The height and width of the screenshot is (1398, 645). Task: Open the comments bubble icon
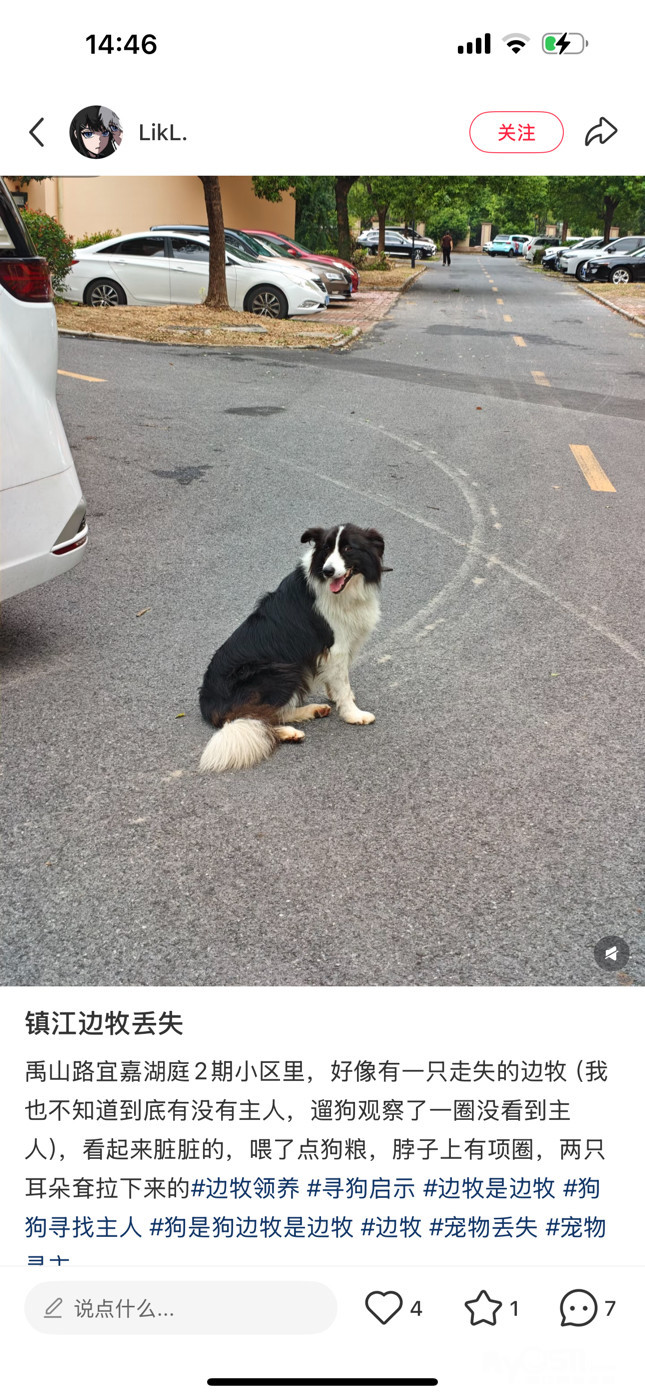point(578,1308)
